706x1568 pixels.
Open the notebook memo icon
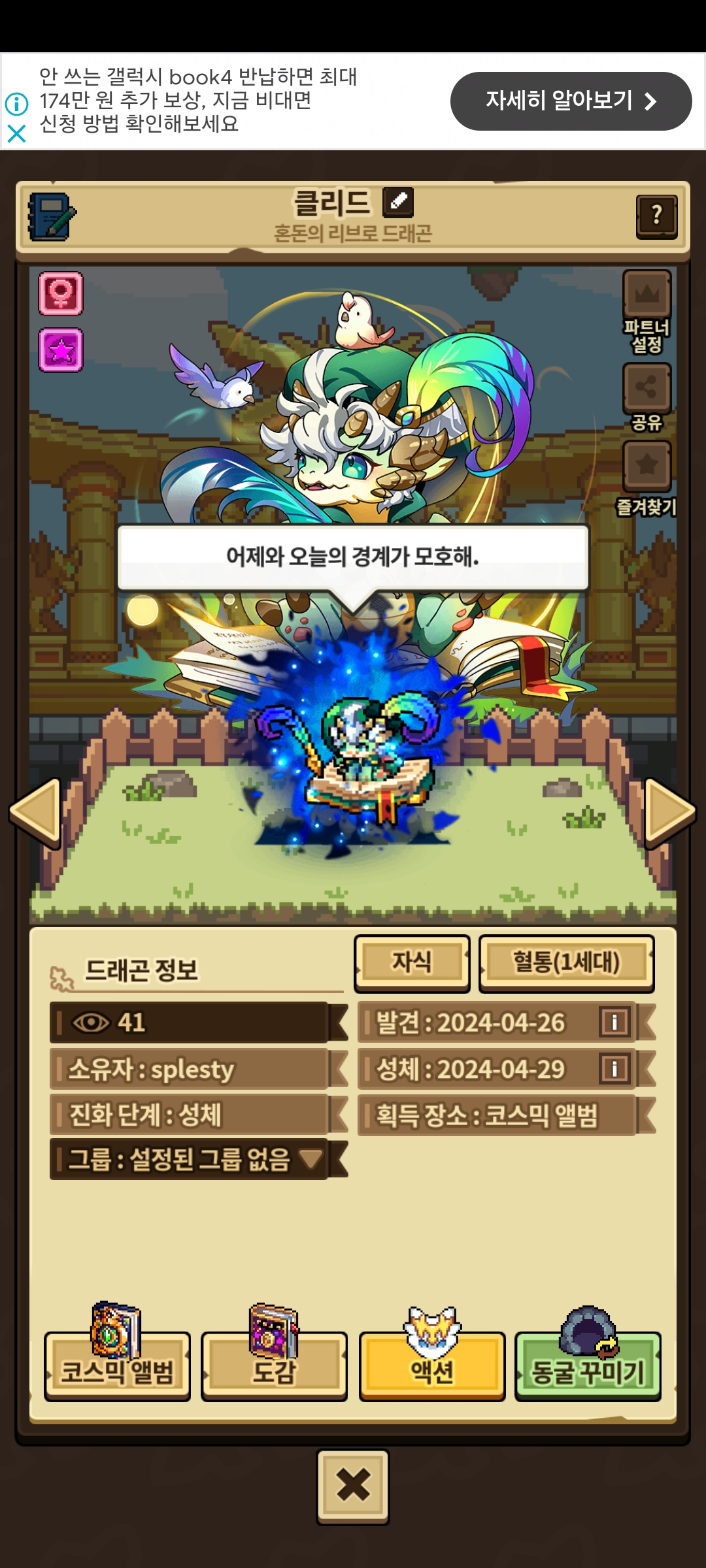point(51,217)
